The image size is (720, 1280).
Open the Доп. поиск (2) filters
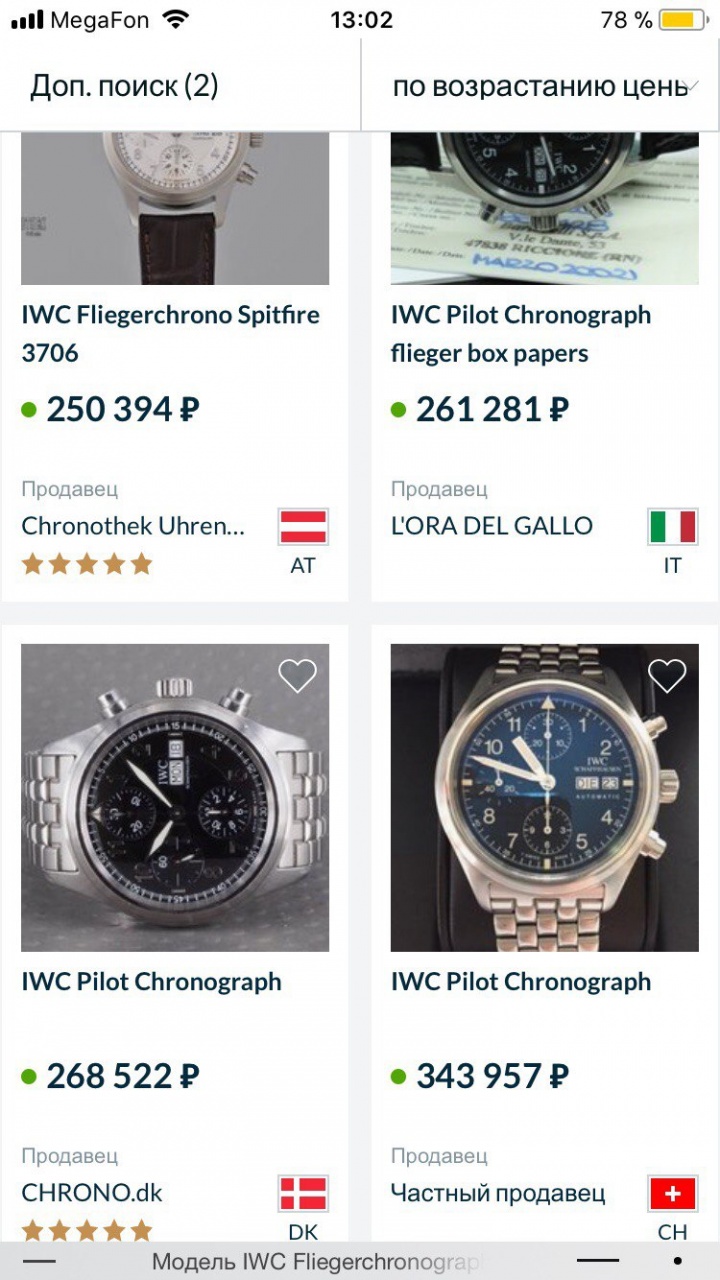[125, 86]
